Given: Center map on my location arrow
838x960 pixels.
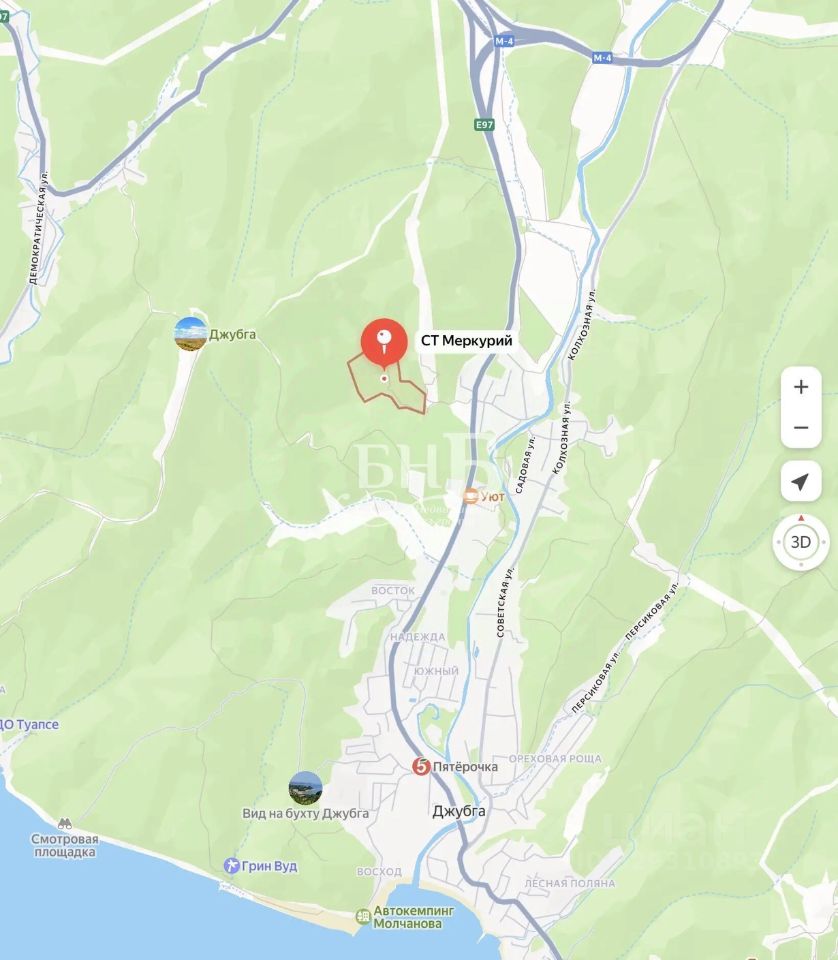Looking at the screenshot, I should point(801,481).
